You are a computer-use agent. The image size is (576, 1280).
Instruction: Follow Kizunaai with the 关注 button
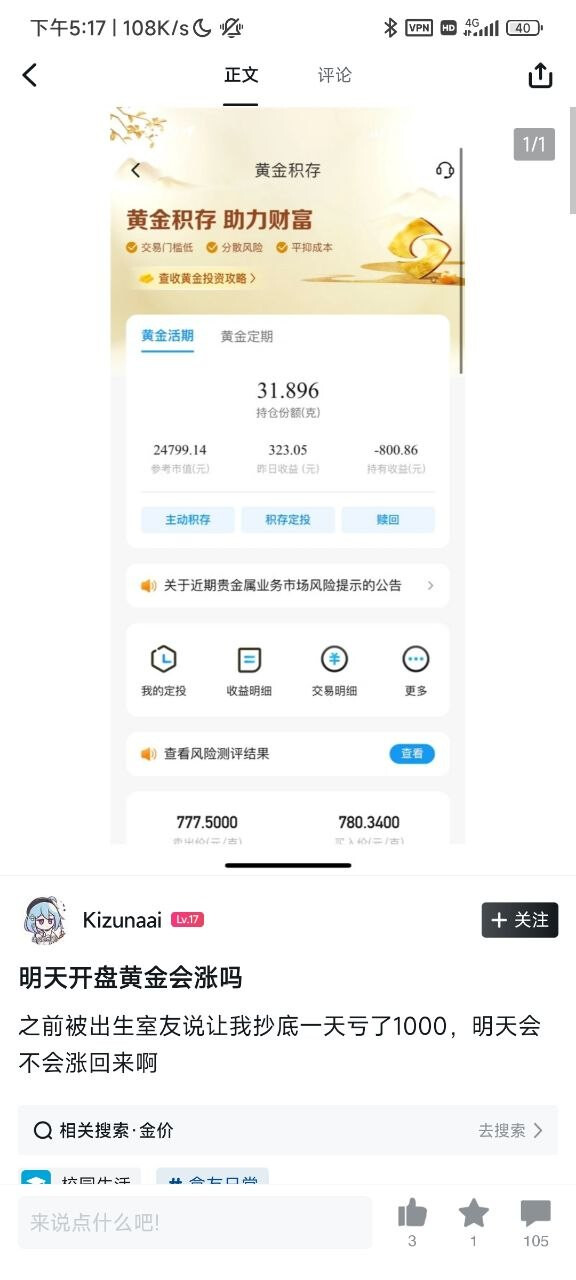click(520, 920)
